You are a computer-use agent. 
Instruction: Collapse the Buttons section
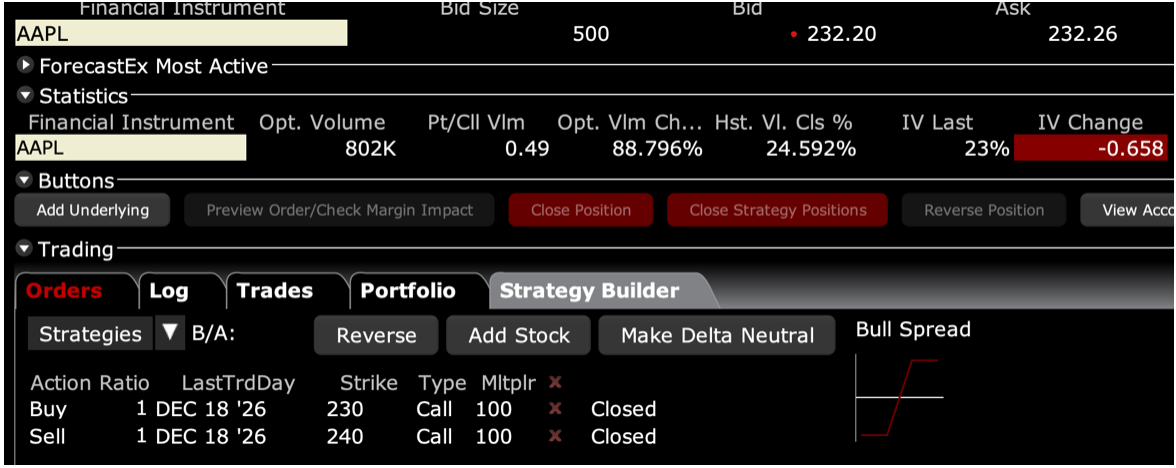(26, 182)
